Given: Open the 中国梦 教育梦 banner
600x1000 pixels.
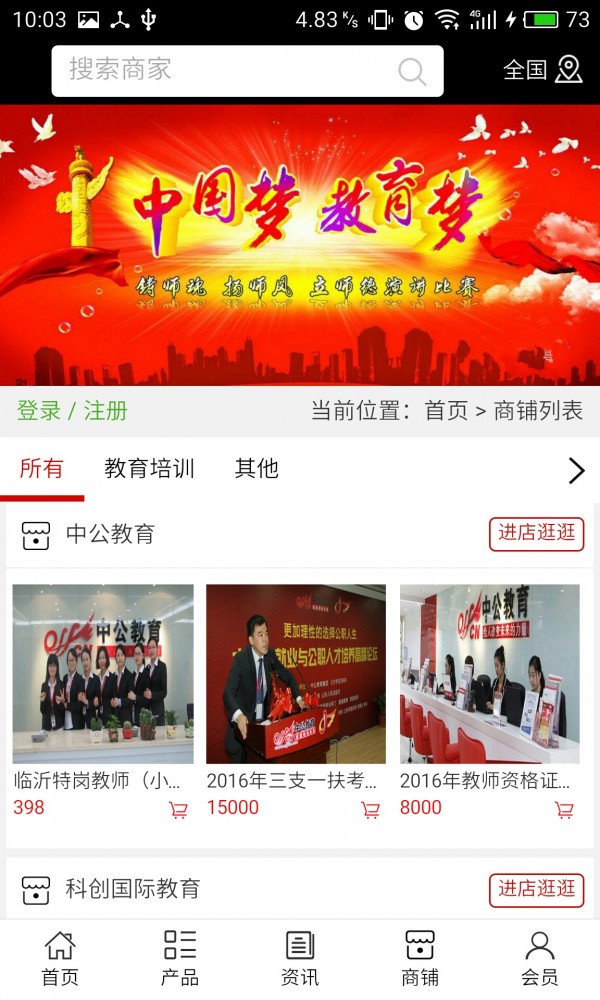Looking at the screenshot, I should click(300, 245).
